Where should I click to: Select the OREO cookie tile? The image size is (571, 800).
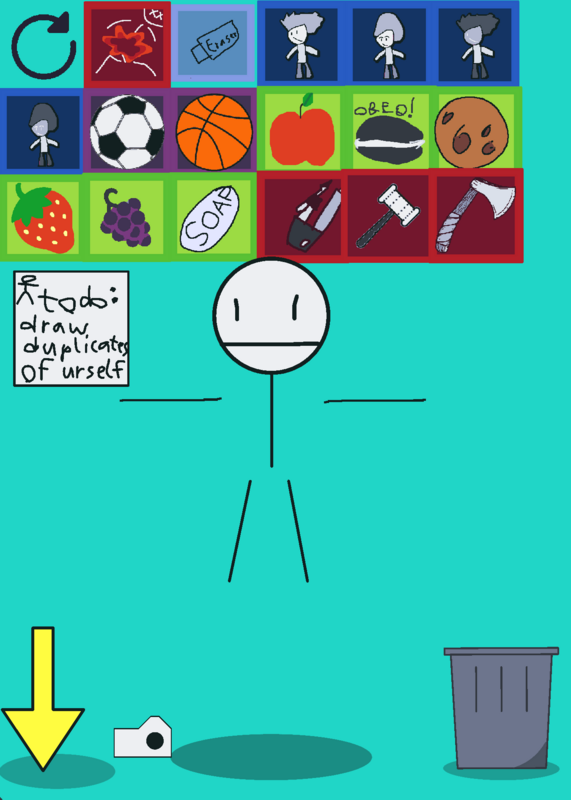[389, 130]
